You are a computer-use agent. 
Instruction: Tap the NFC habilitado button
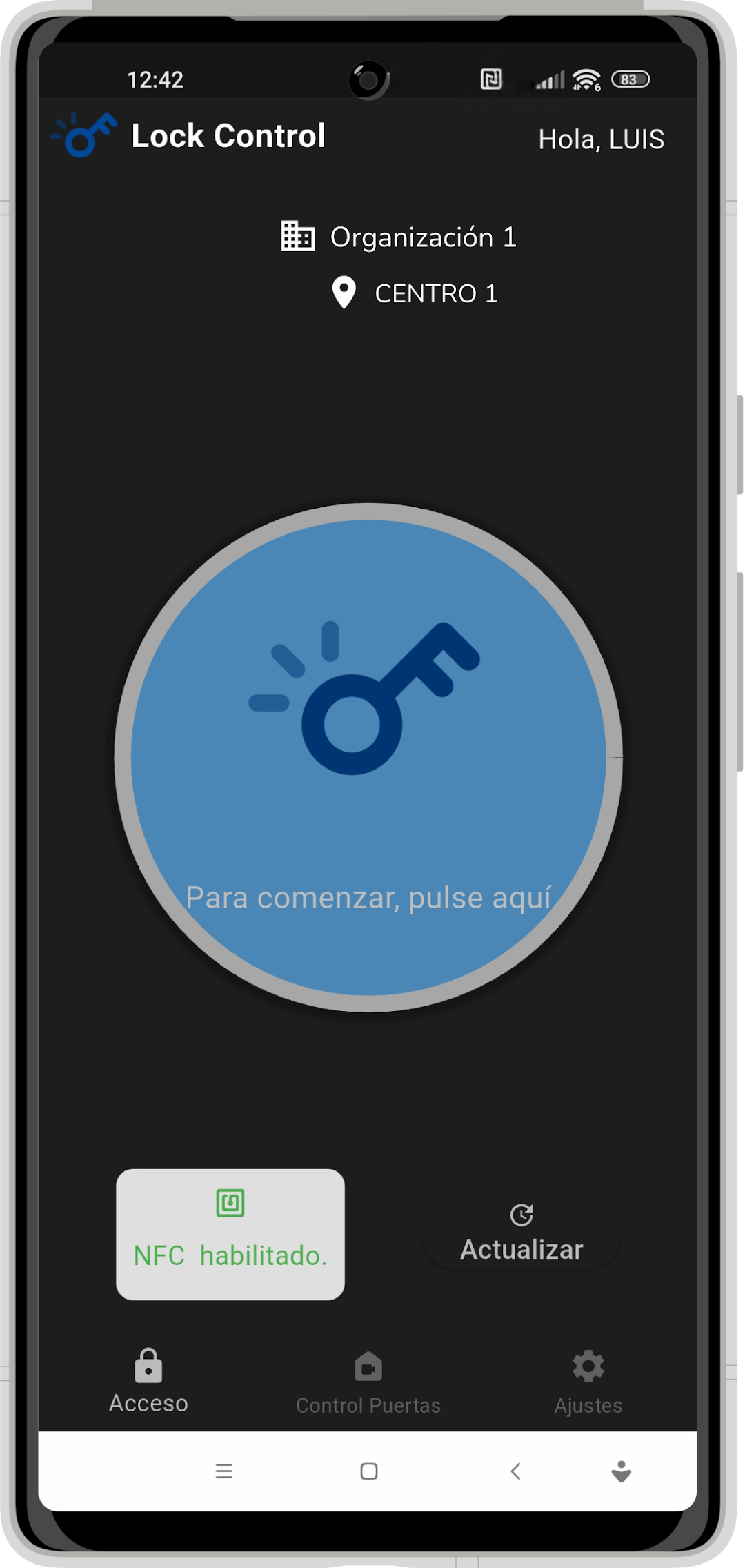[230, 1234]
